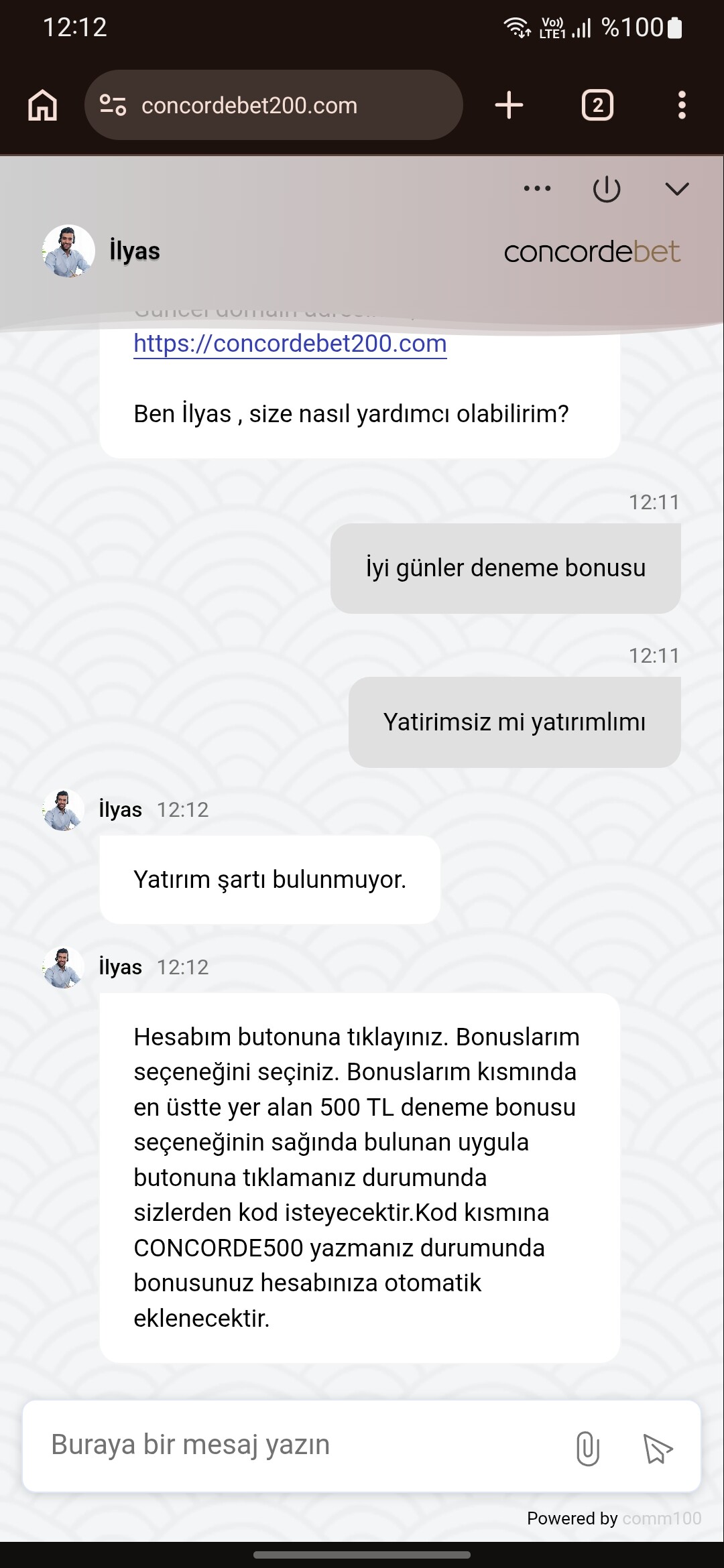Viewport: 724px width, 1568px height.
Task: End the chat with the power icon
Action: point(607,189)
